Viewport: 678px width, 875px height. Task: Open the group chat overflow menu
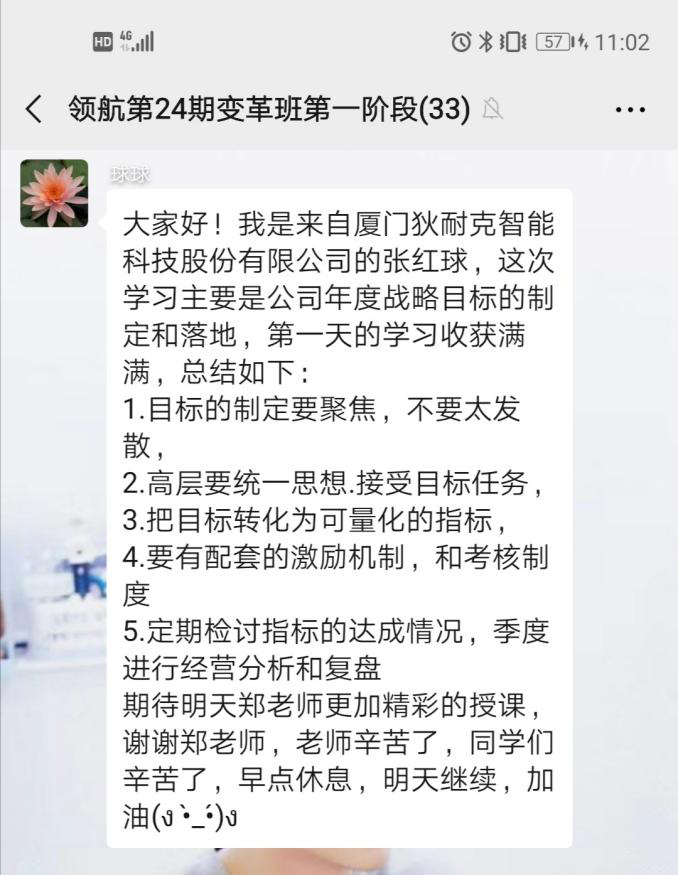click(630, 109)
